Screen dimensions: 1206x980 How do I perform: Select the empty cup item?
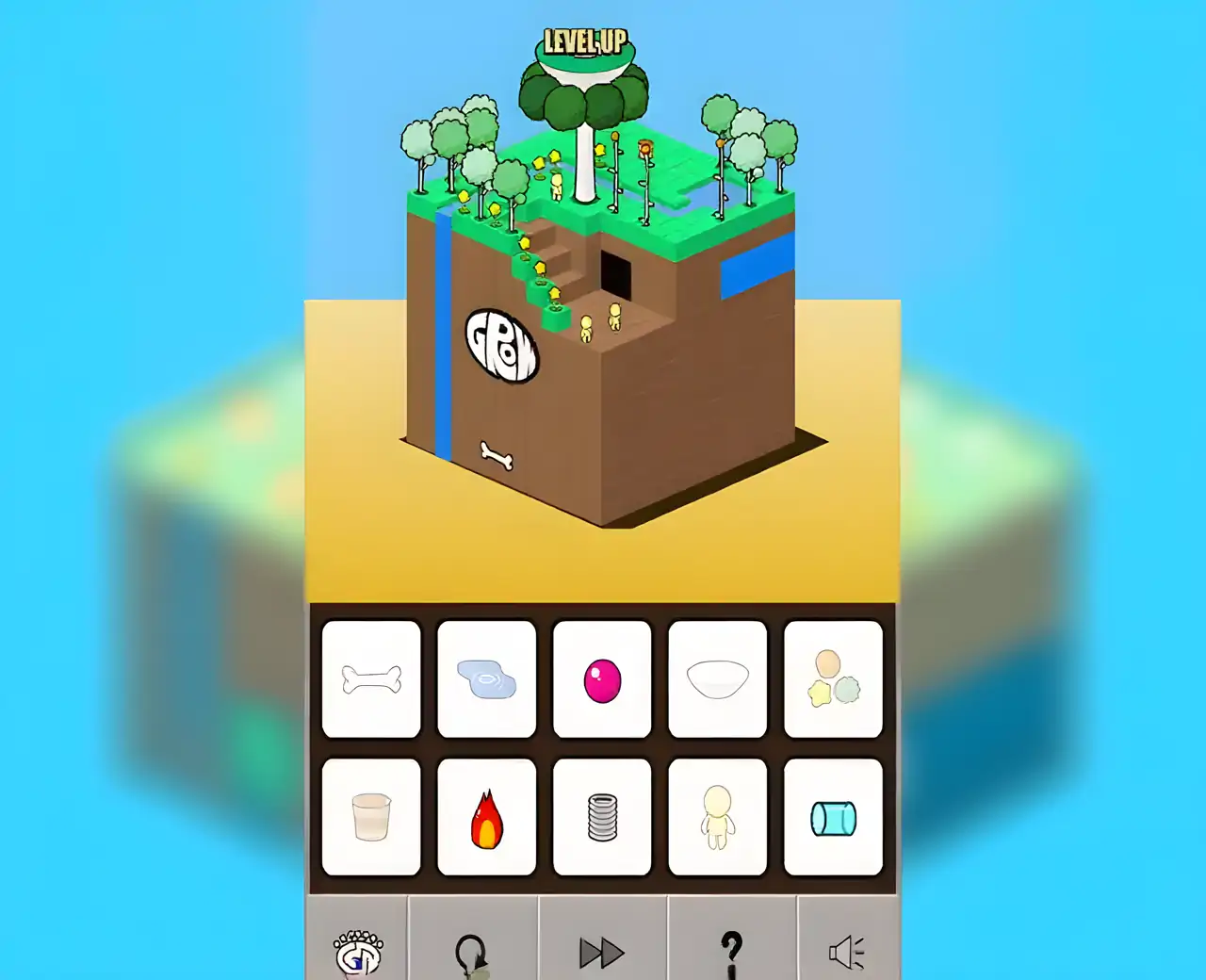(x=371, y=817)
